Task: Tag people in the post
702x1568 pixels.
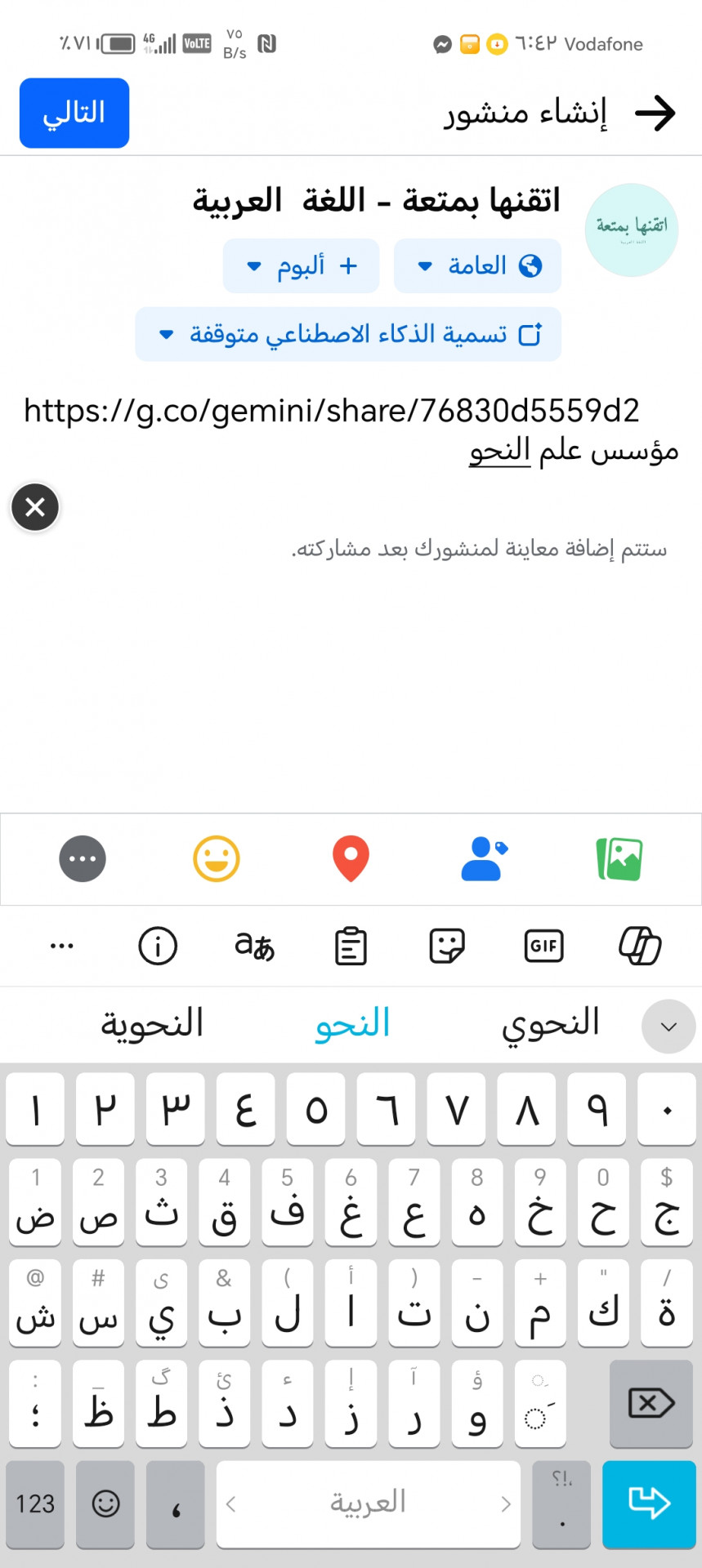Action: (x=484, y=859)
